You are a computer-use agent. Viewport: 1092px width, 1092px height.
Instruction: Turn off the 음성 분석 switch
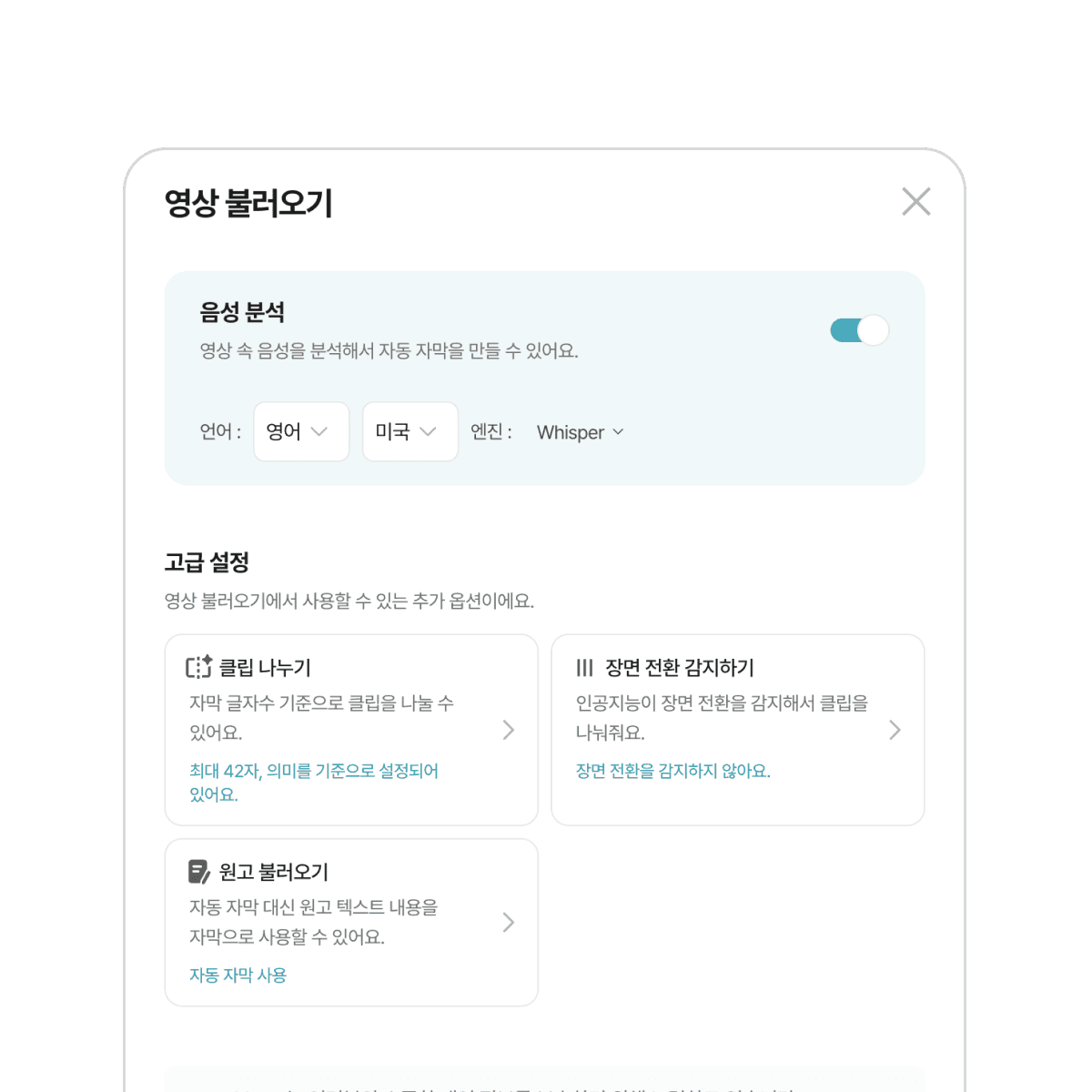click(x=859, y=330)
